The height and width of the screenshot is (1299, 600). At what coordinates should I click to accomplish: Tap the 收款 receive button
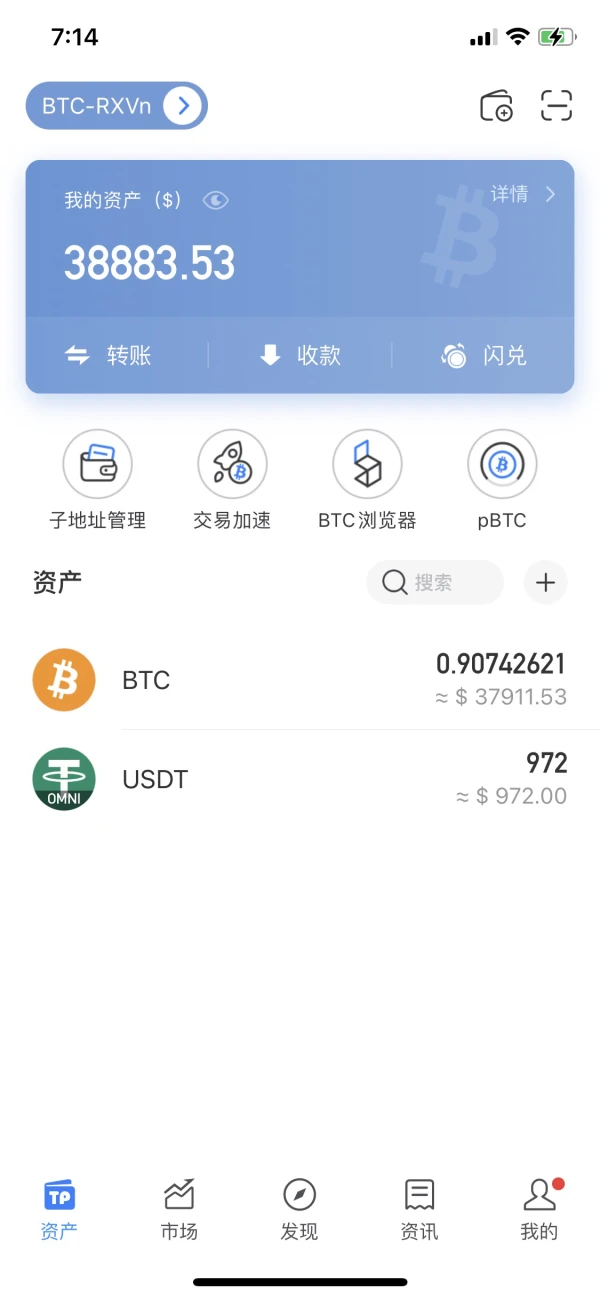(300, 355)
